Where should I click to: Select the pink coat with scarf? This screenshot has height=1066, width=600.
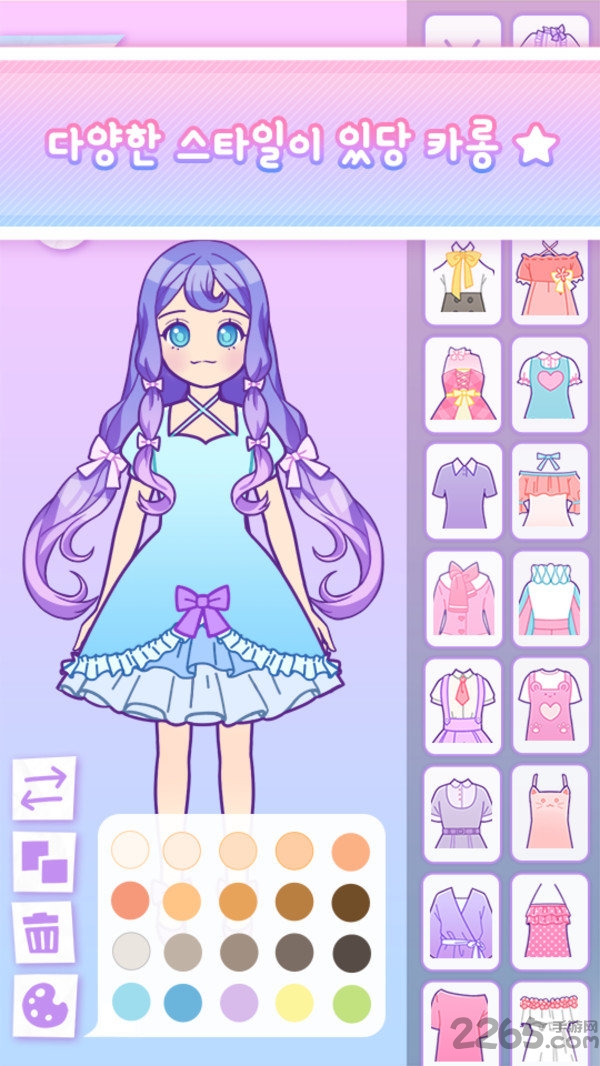click(x=463, y=598)
